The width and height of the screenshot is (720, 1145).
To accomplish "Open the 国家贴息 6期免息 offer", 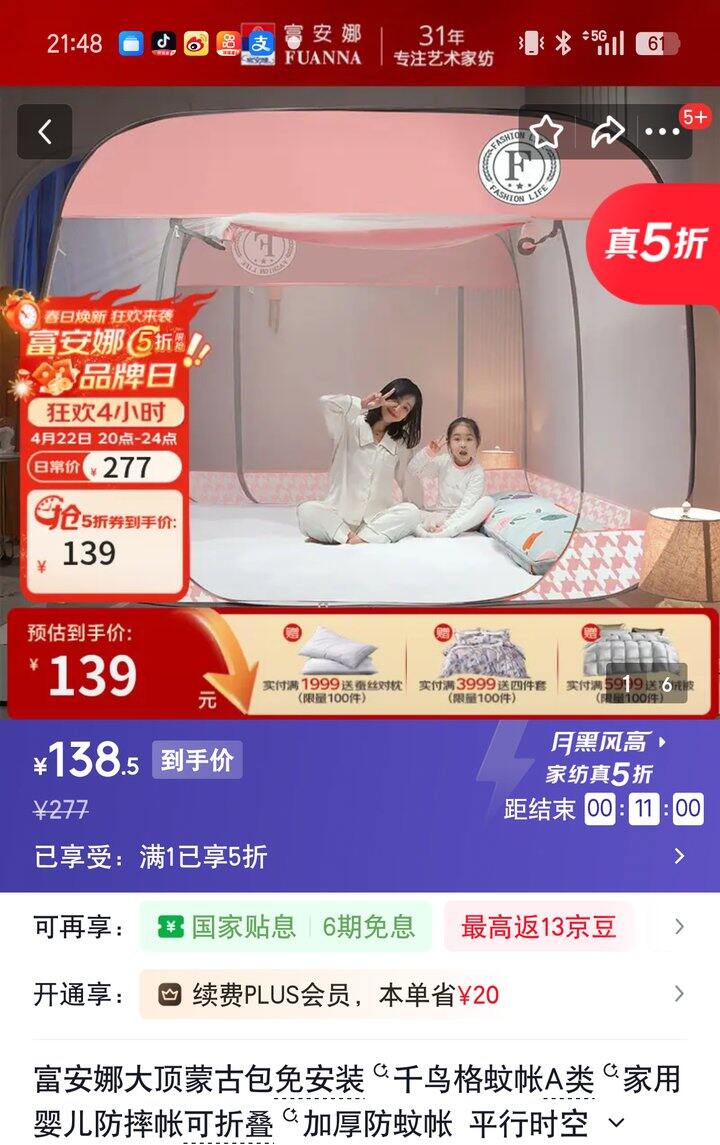I will pos(285,927).
